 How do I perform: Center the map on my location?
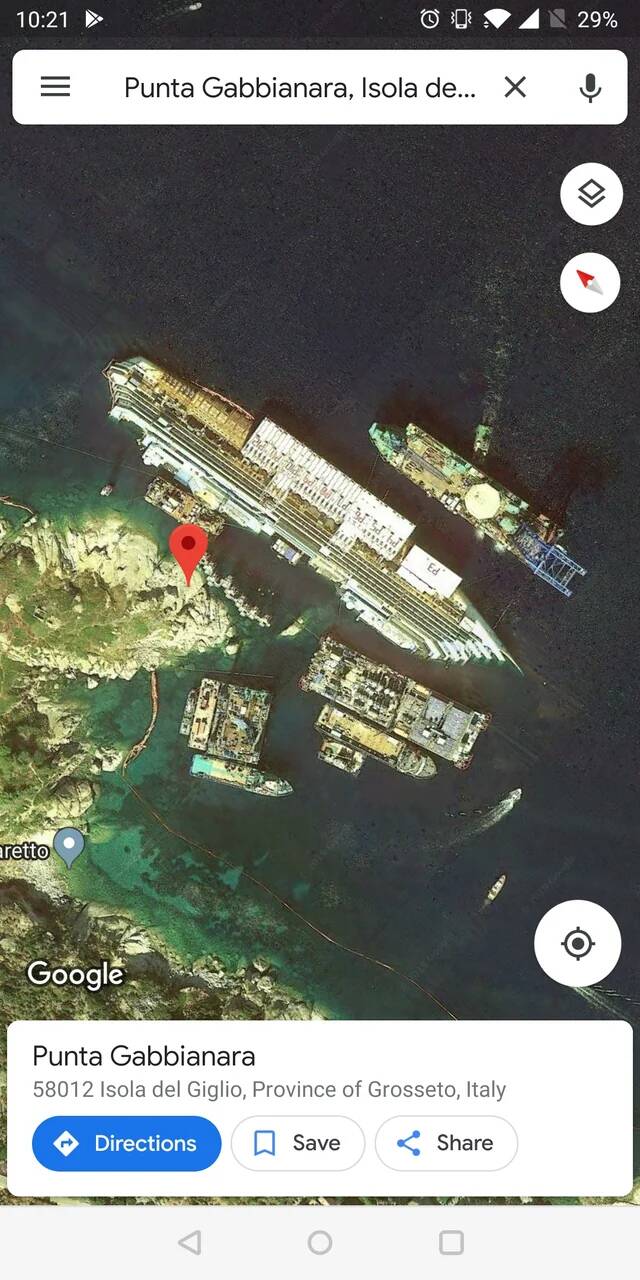click(577, 943)
